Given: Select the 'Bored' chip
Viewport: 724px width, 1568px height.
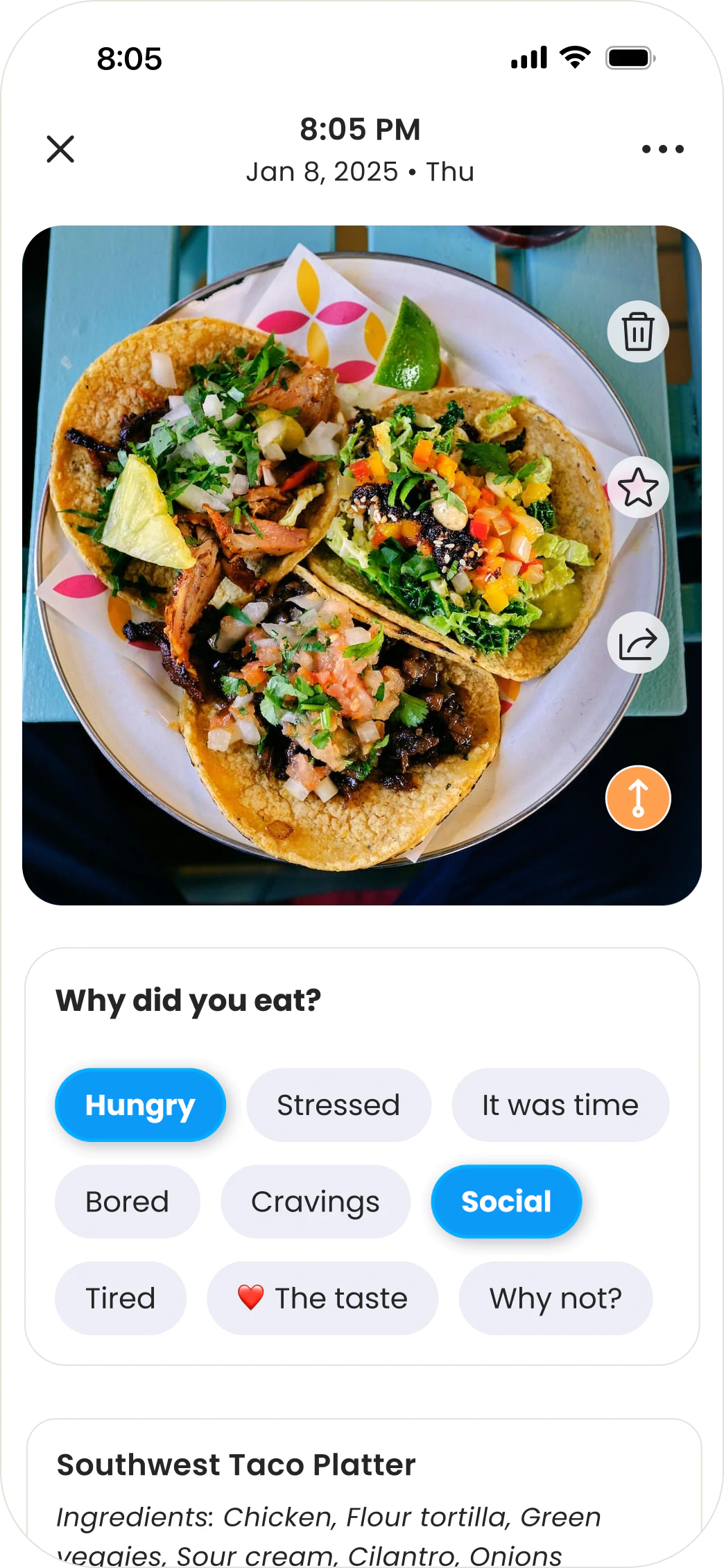Looking at the screenshot, I should pos(128,1201).
